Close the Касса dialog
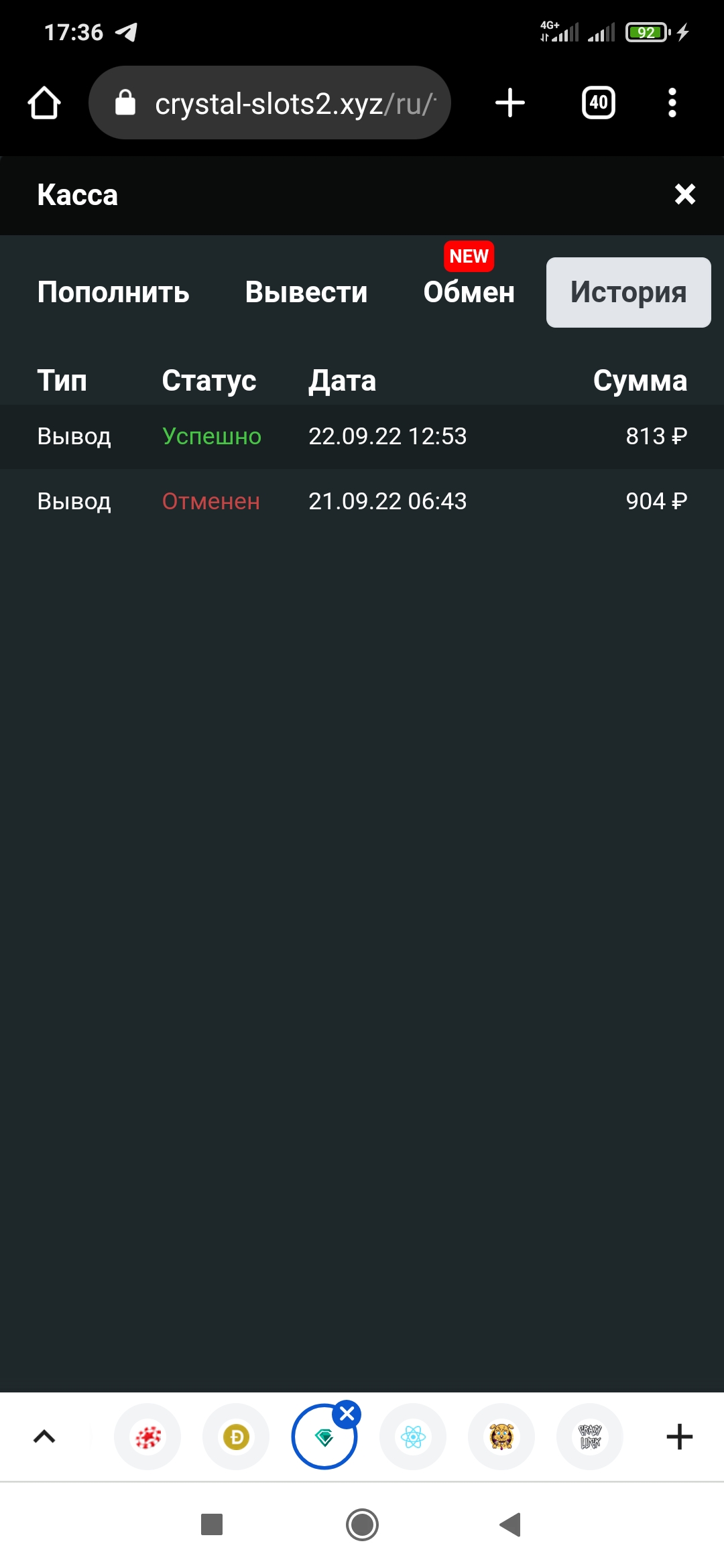This screenshot has width=724, height=1568. point(684,195)
